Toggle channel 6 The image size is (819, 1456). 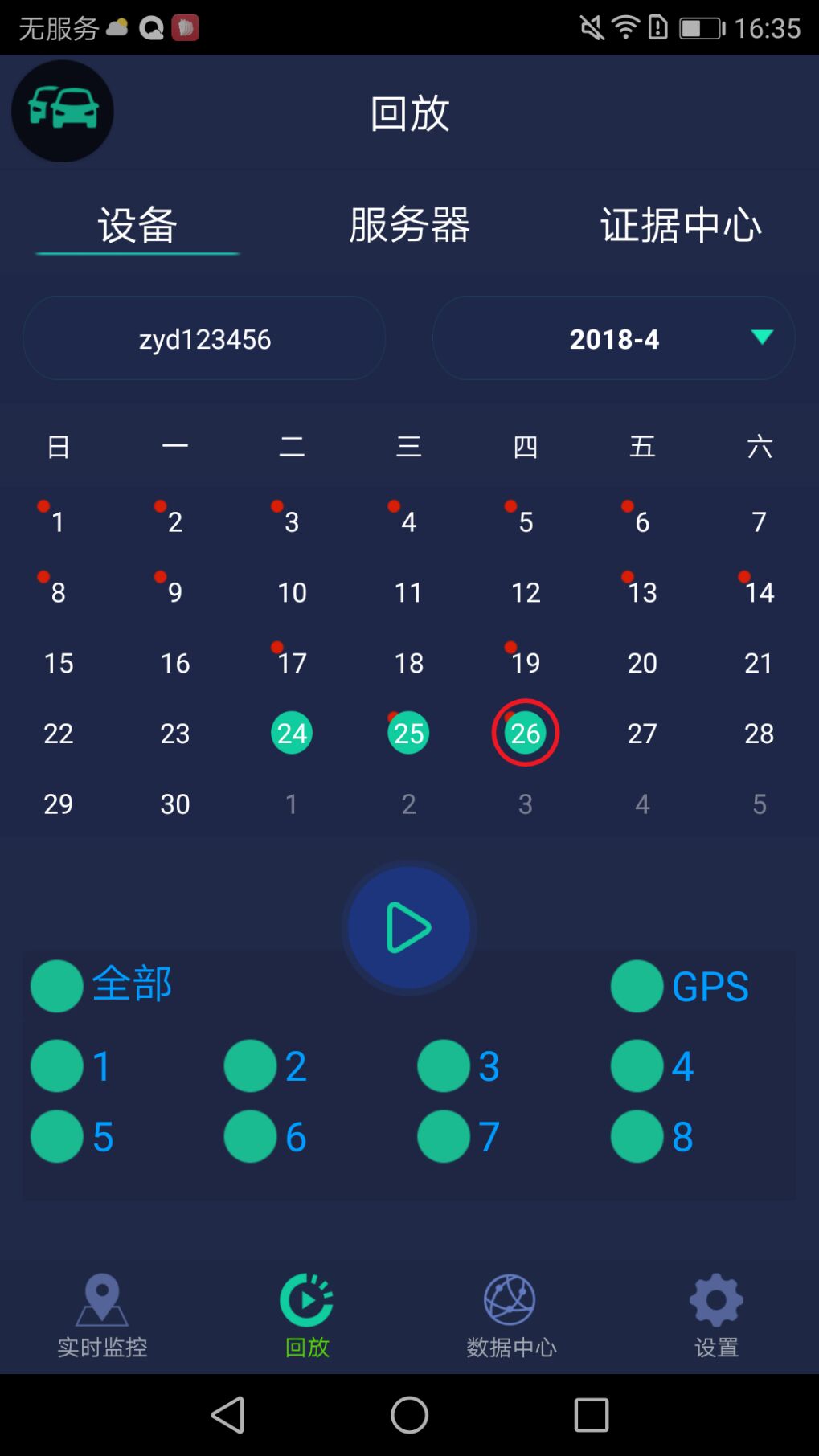251,1136
